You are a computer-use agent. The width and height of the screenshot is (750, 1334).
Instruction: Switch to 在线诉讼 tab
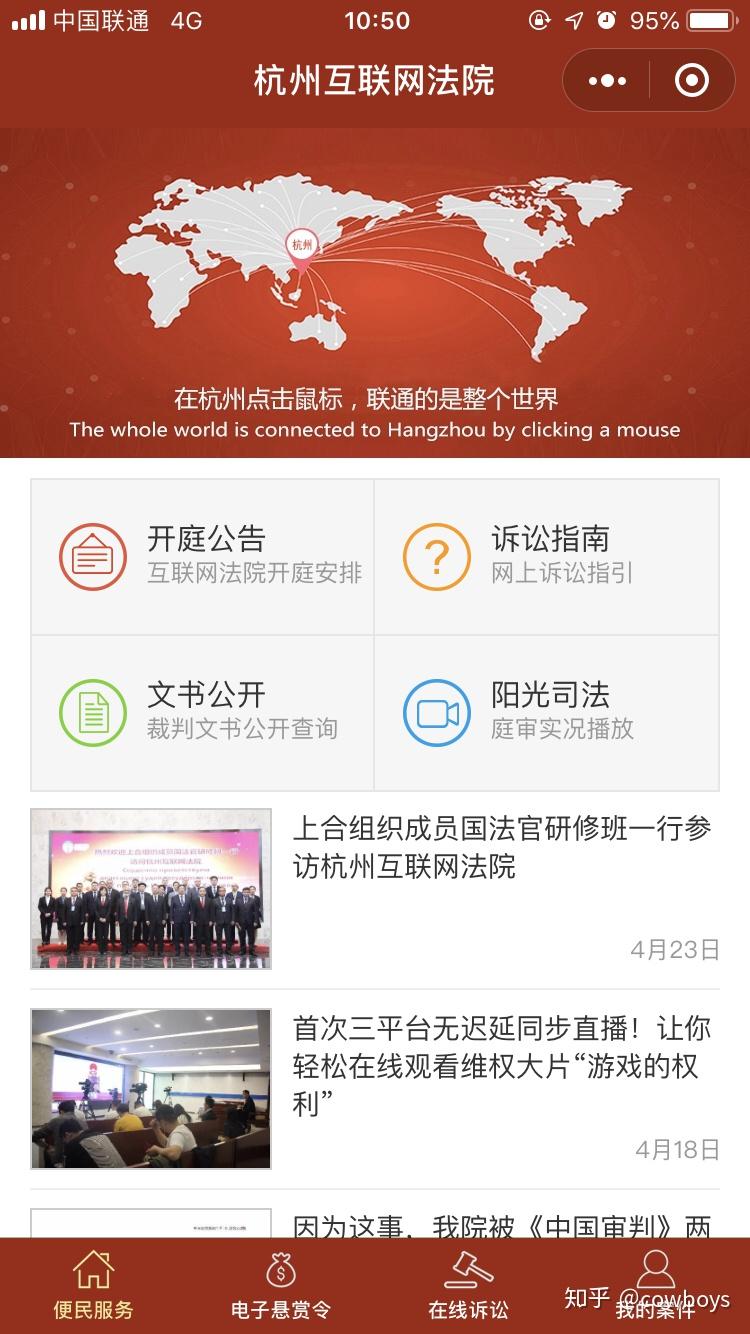(468, 1286)
